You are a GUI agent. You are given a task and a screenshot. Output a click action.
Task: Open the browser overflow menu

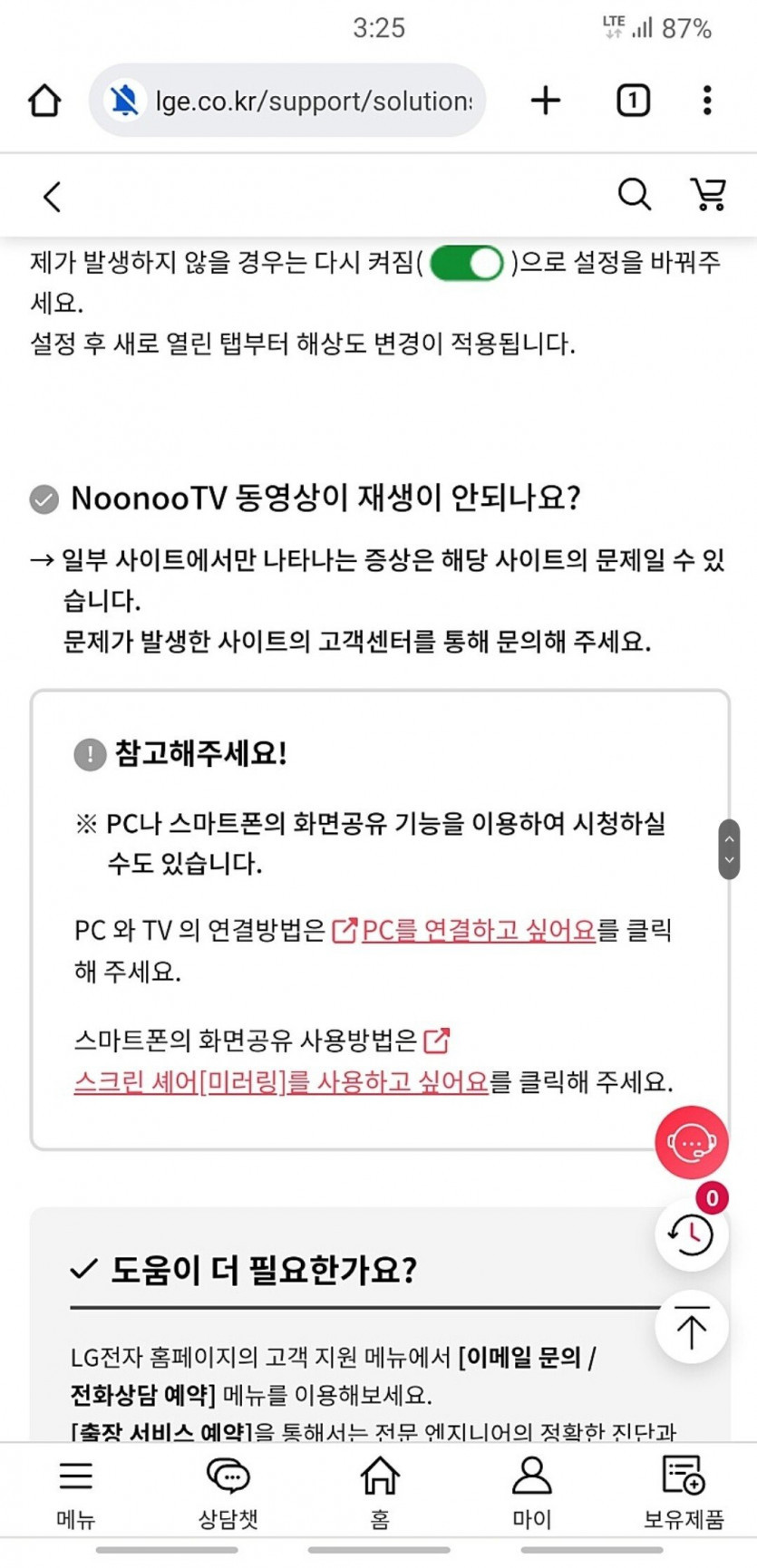click(706, 101)
